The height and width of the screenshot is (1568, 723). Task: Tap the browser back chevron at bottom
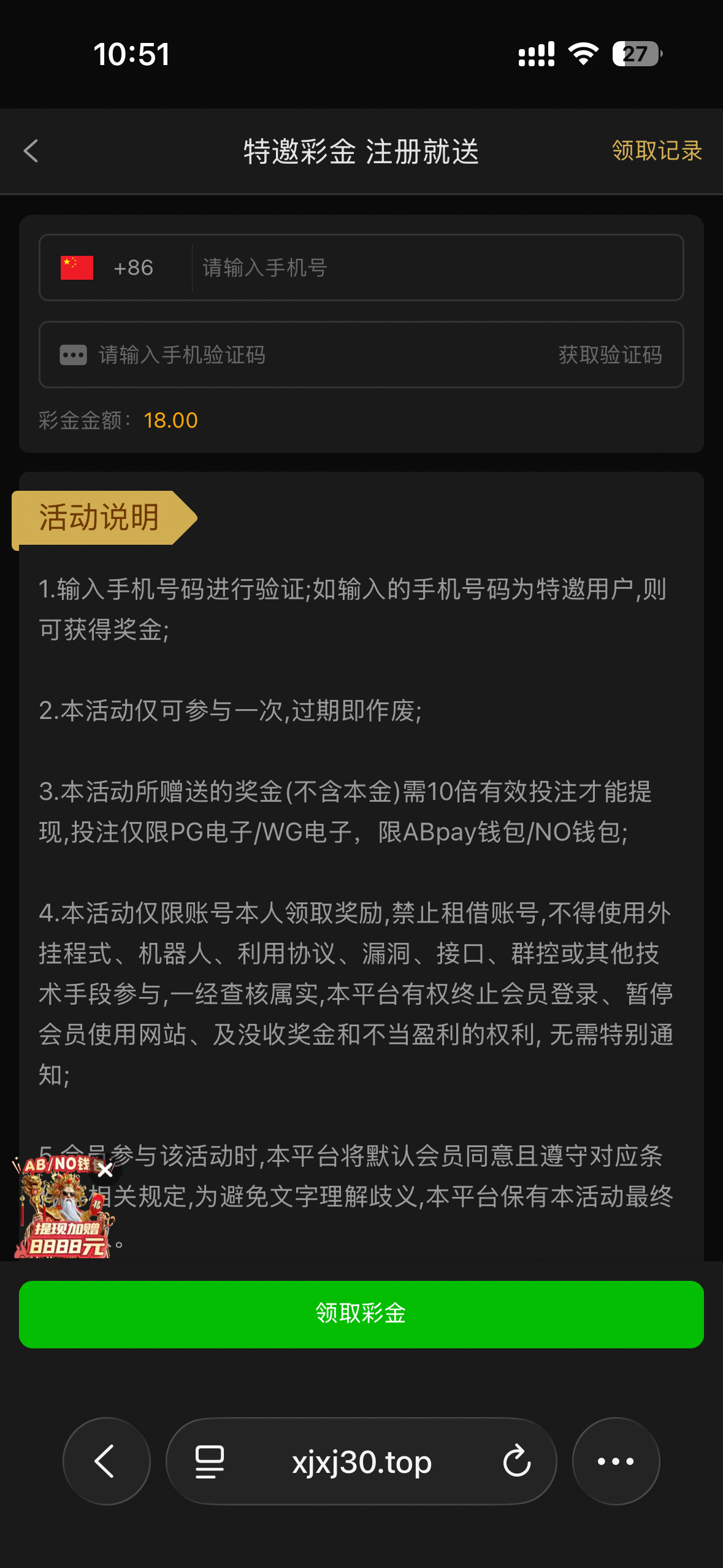106,1461
